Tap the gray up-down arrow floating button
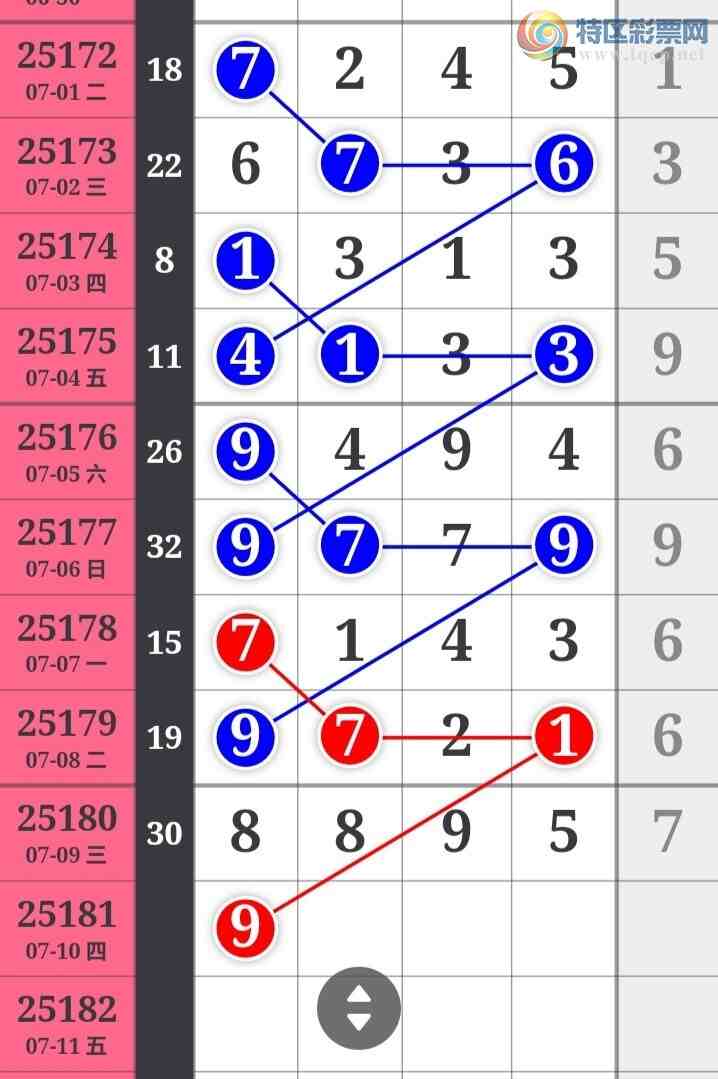The image size is (718, 1079). click(358, 1008)
